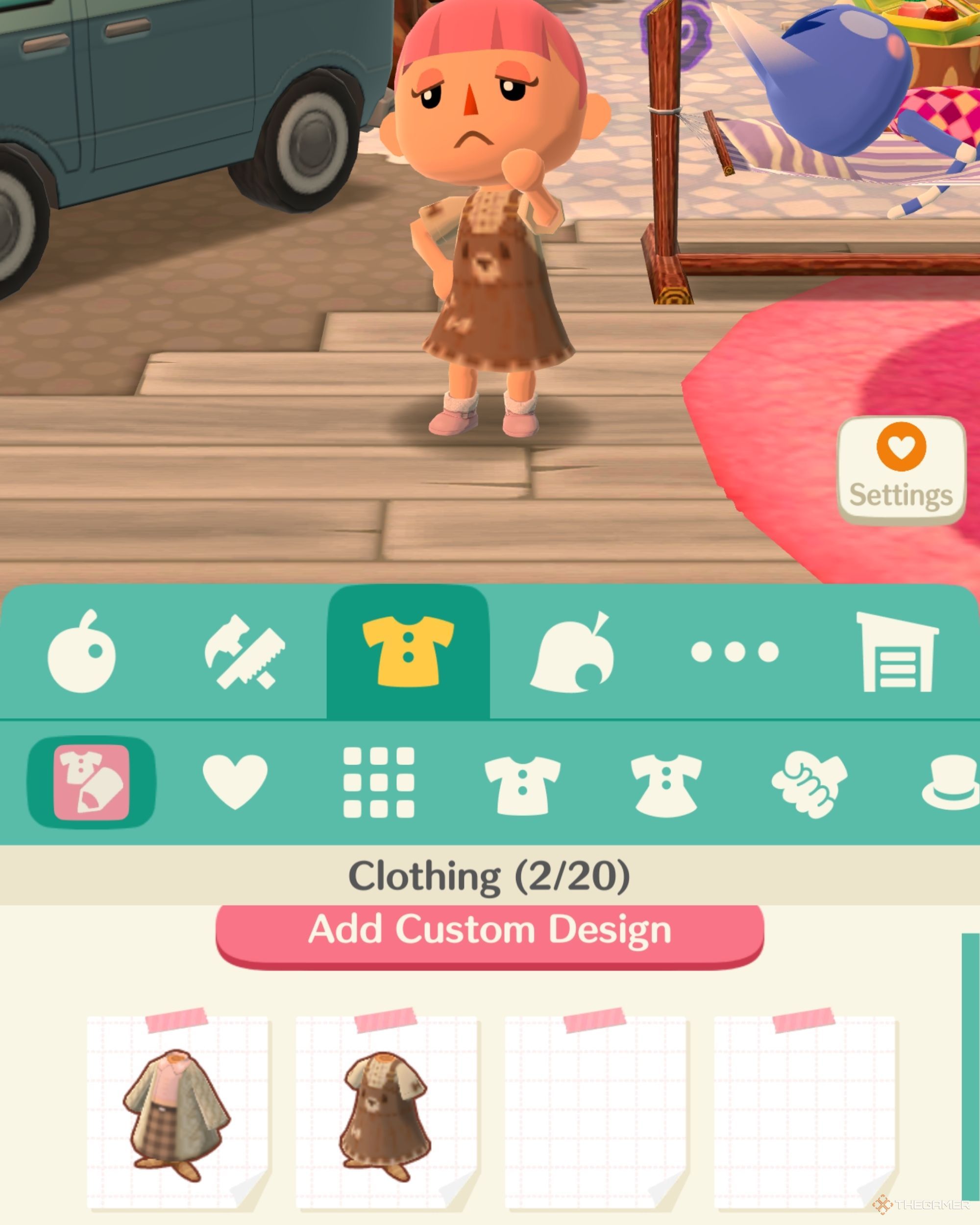980x1225 pixels.
Task: Open the storage warehouse tab
Action: (x=897, y=652)
